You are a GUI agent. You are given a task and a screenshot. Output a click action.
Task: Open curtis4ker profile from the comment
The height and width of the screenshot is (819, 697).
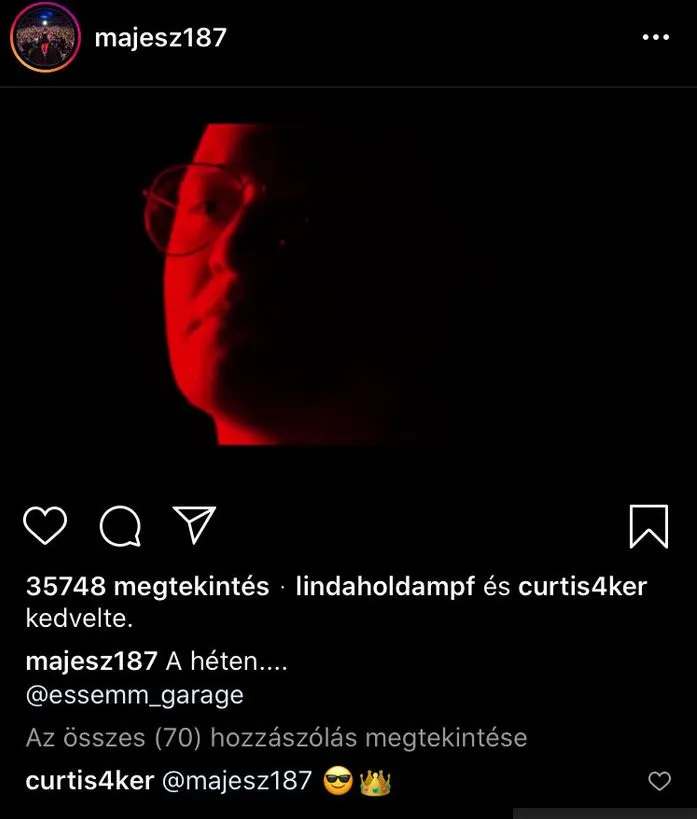pyautogui.click(x=89, y=780)
